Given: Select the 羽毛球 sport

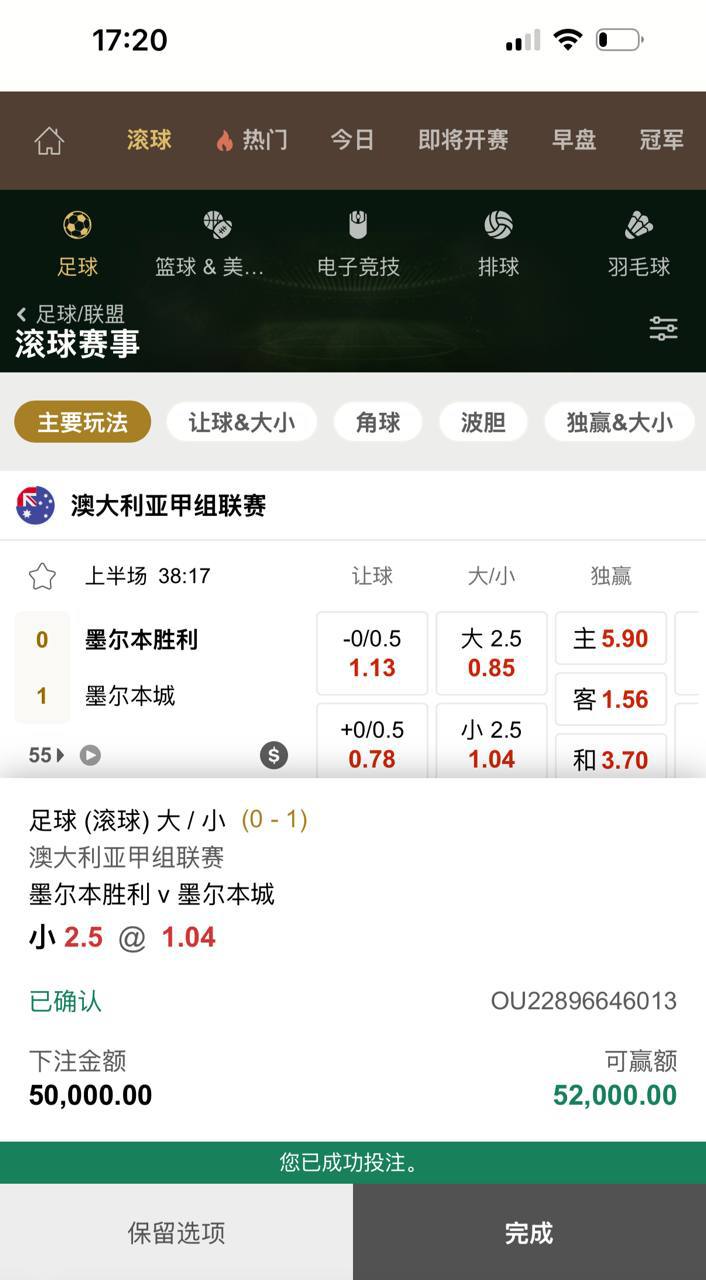Looking at the screenshot, I should click(x=638, y=244).
